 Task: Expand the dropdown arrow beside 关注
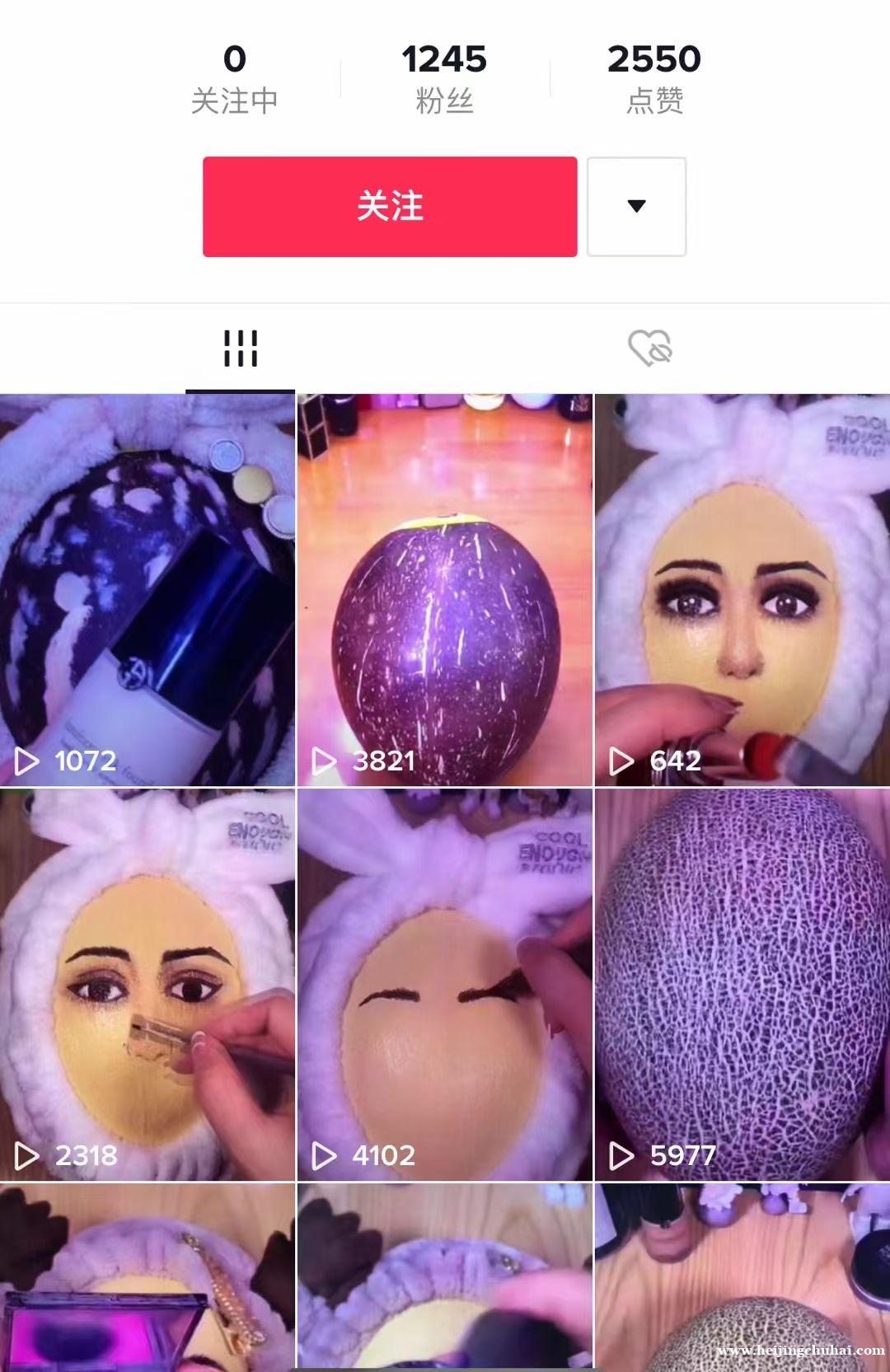pyautogui.click(x=636, y=207)
